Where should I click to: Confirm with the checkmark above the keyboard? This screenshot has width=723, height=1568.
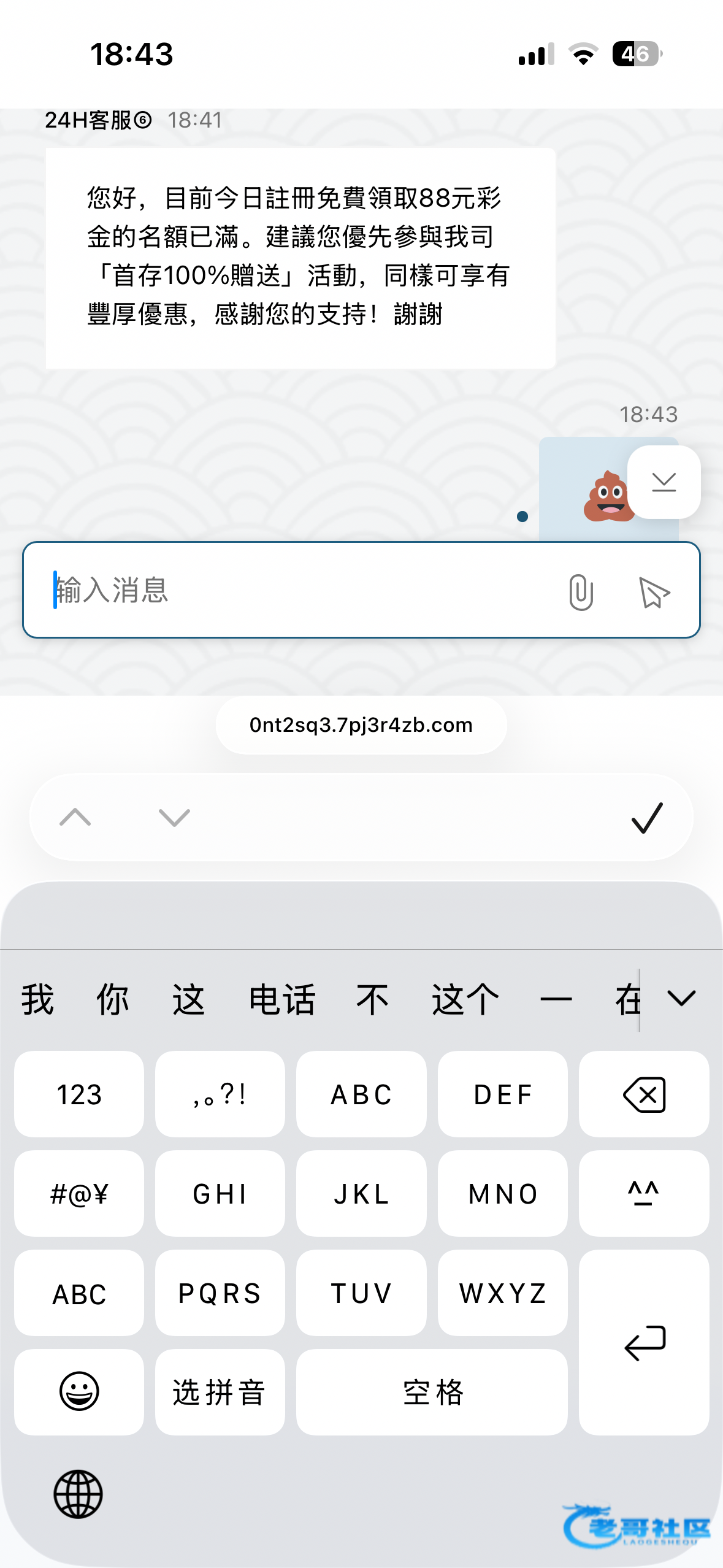point(648,818)
